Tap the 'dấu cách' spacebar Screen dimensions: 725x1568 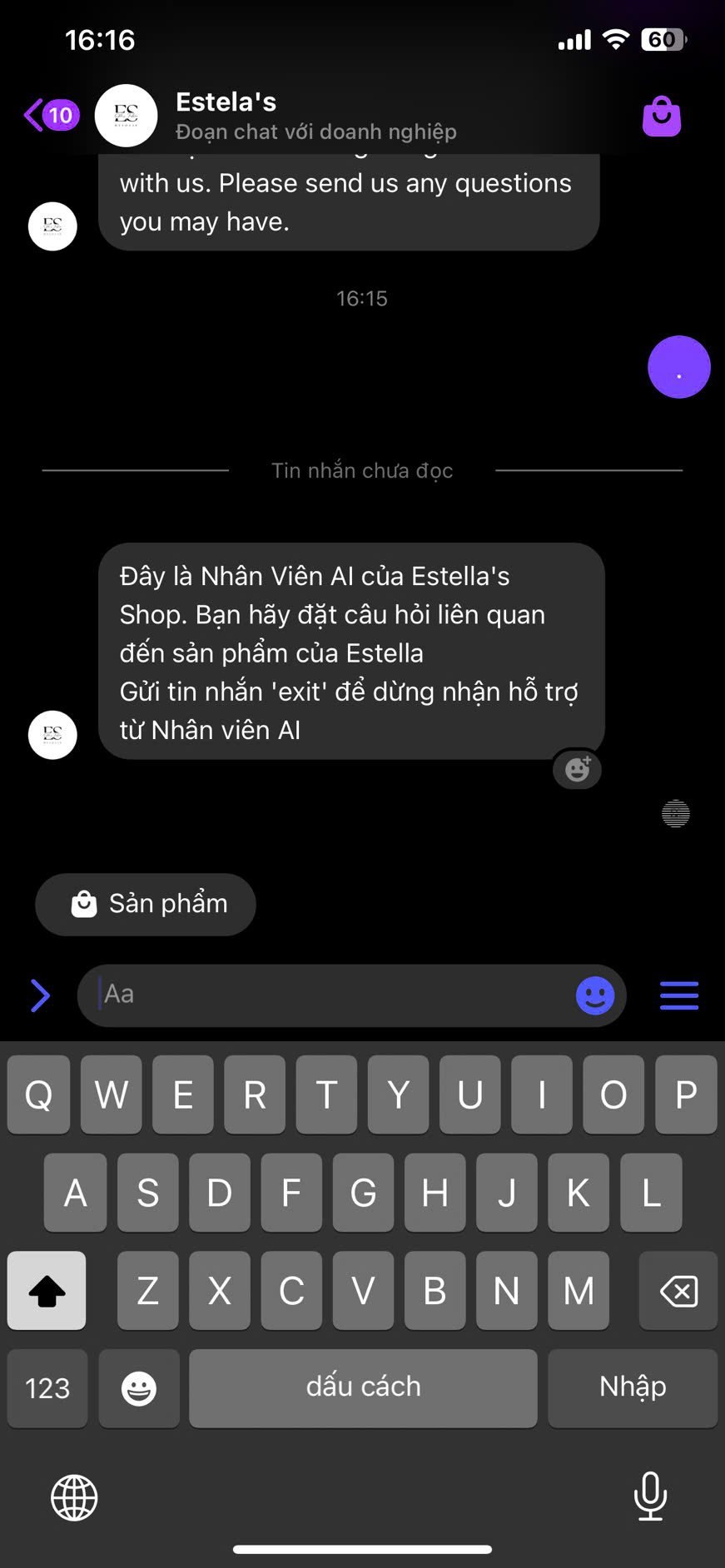coord(363,1388)
